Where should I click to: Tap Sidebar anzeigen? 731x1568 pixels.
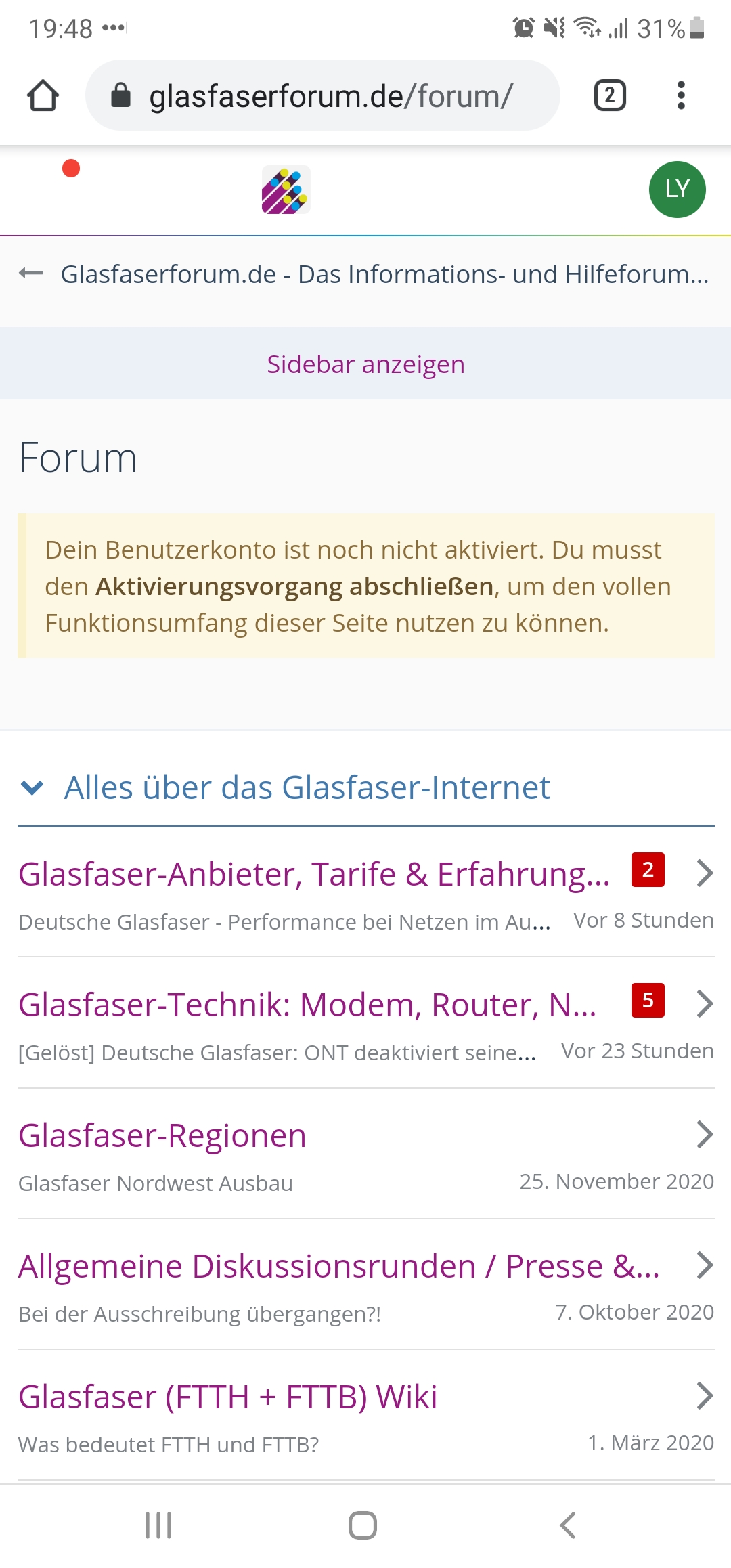(365, 364)
